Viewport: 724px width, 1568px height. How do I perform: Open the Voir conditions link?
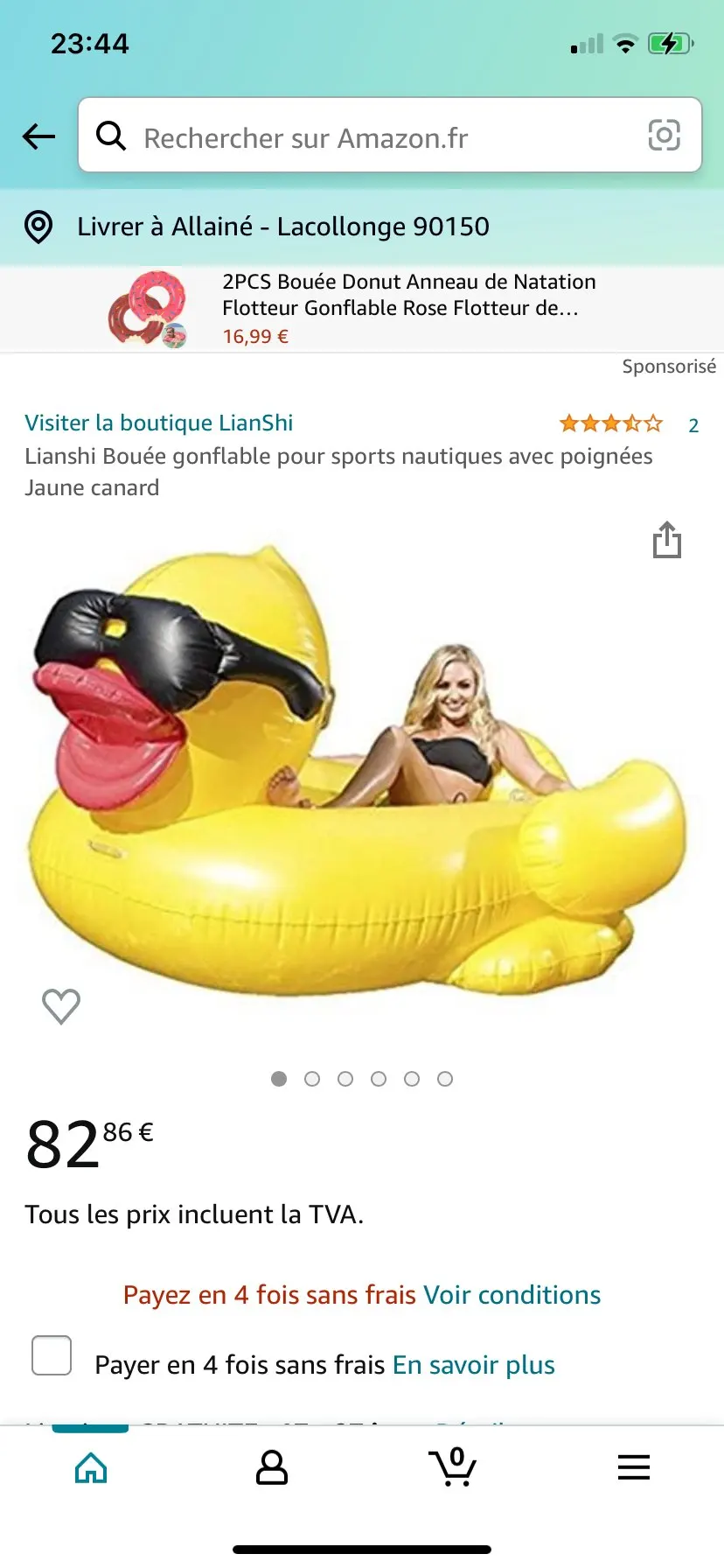(512, 1295)
